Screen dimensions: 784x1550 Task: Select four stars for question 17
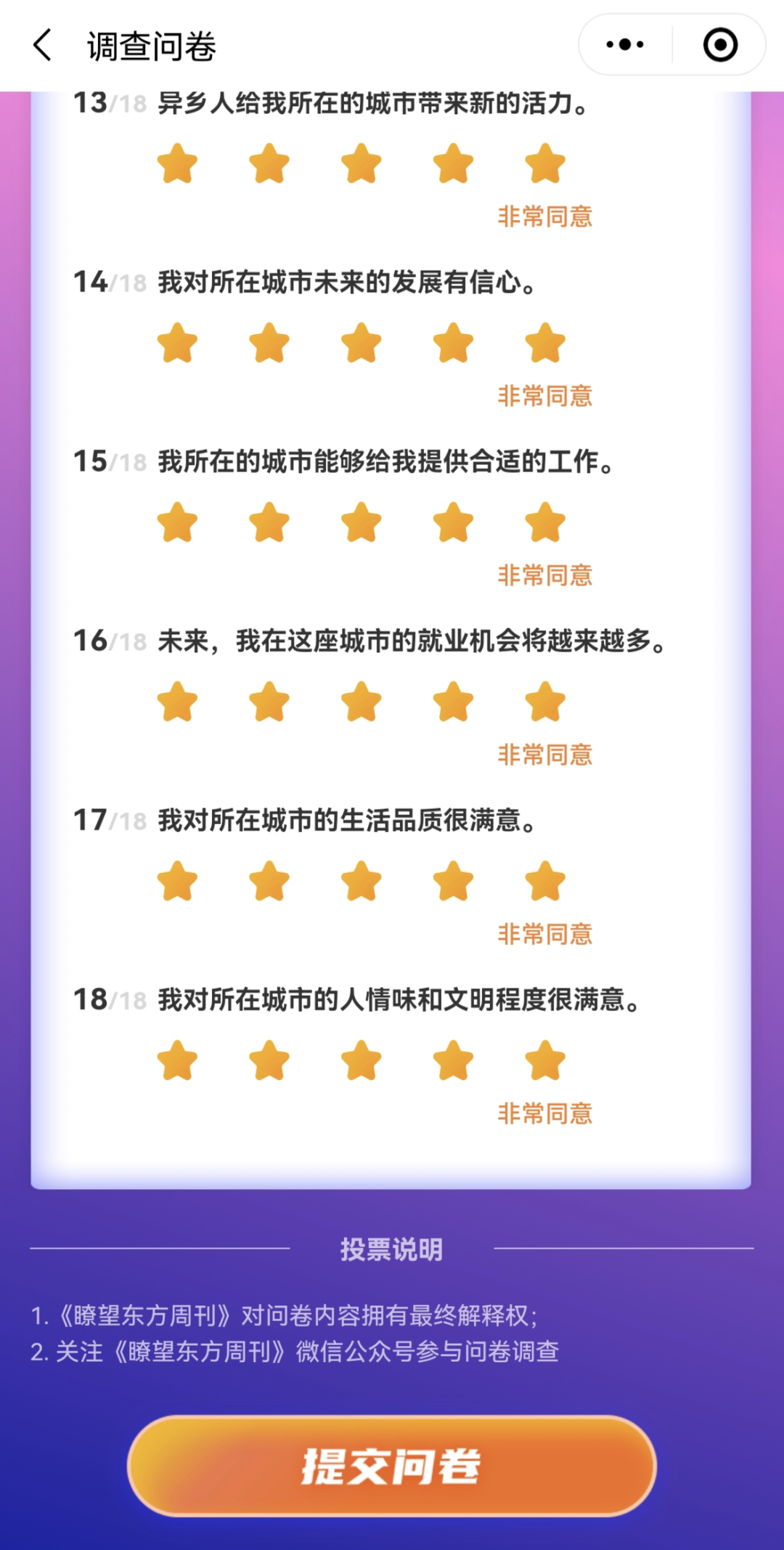coord(453,881)
